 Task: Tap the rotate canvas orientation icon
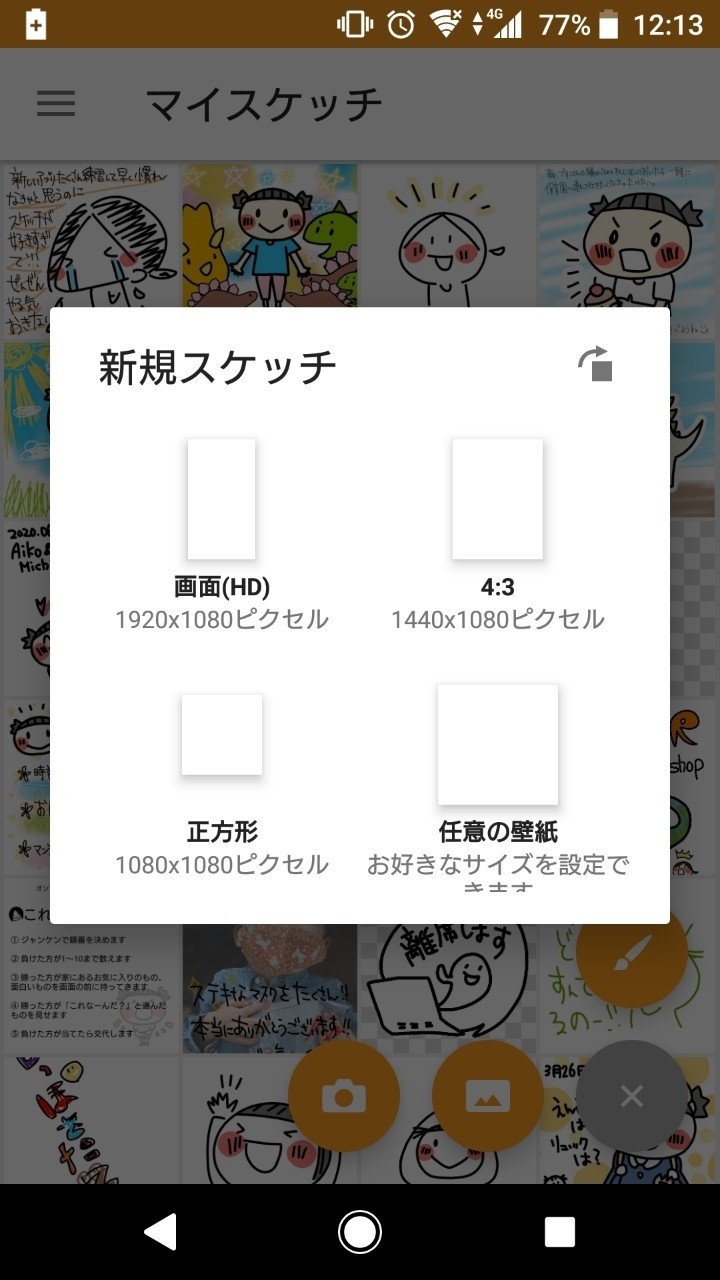click(596, 364)
